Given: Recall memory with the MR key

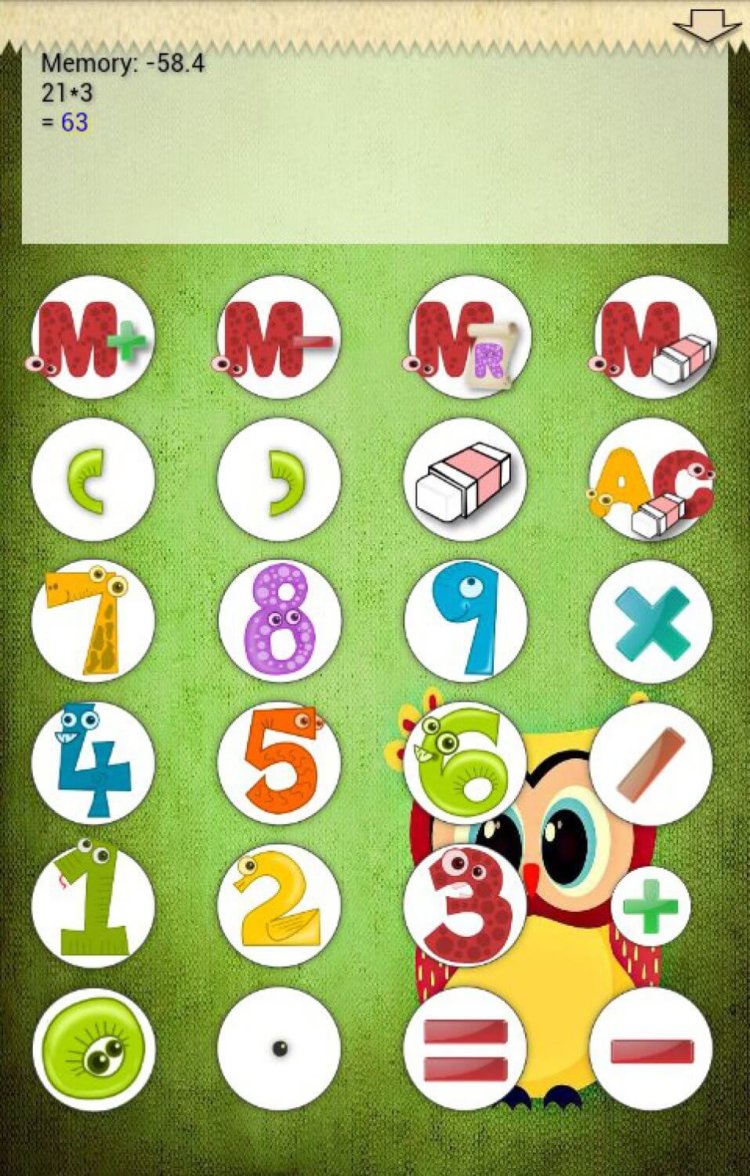Looking at the screenshot, I should pyautogui.click(x=465, y=337).
